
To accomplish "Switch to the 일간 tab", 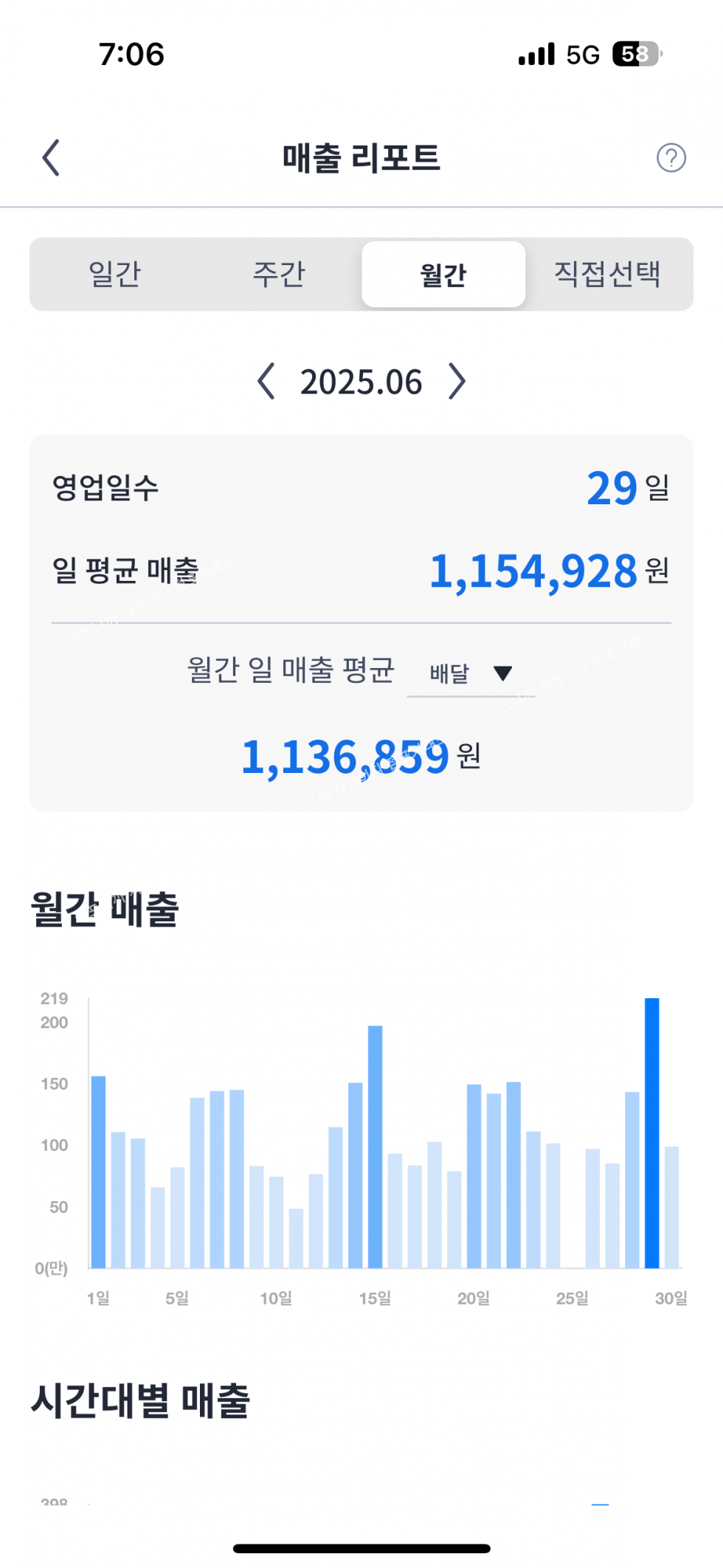I will (x=114, y=274).
